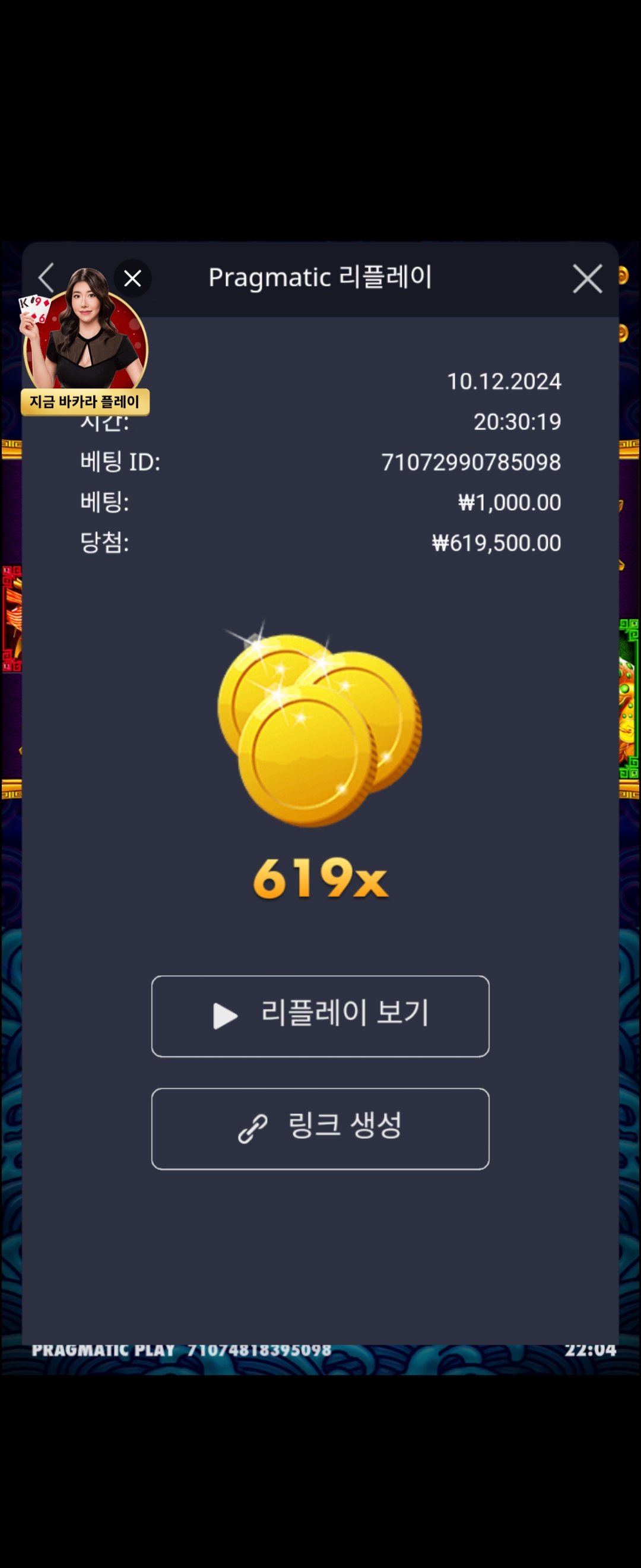Dismiss the baccarat promo bubble
Viewport: 641px width, 1568px height.
(132, 279)
